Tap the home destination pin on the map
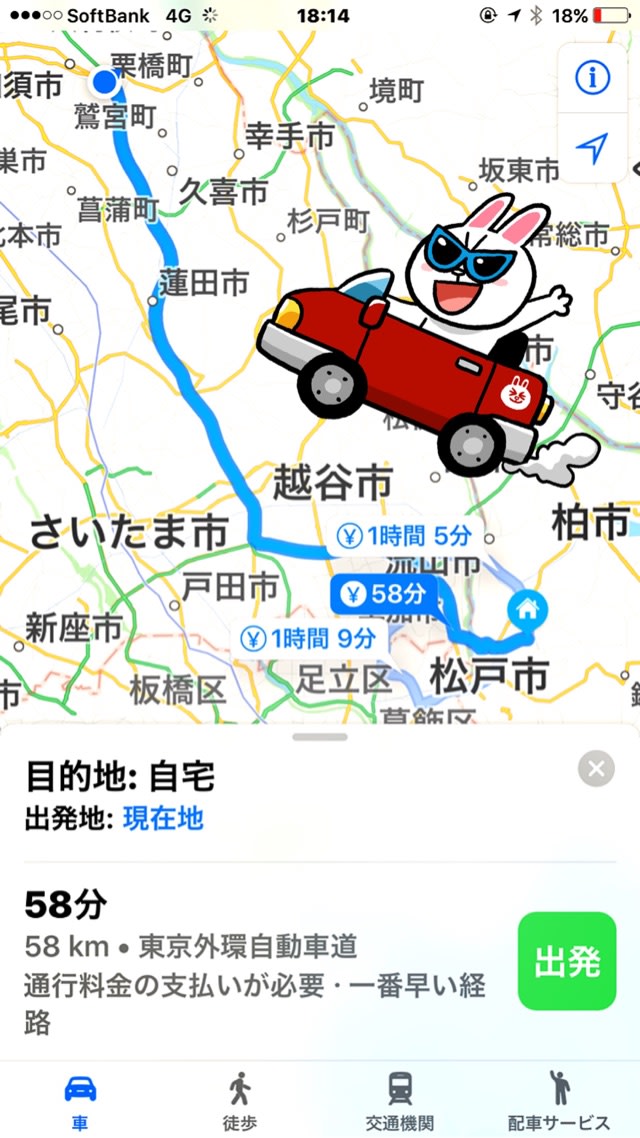Viewport: 640px width, 1138px height. 526,607
